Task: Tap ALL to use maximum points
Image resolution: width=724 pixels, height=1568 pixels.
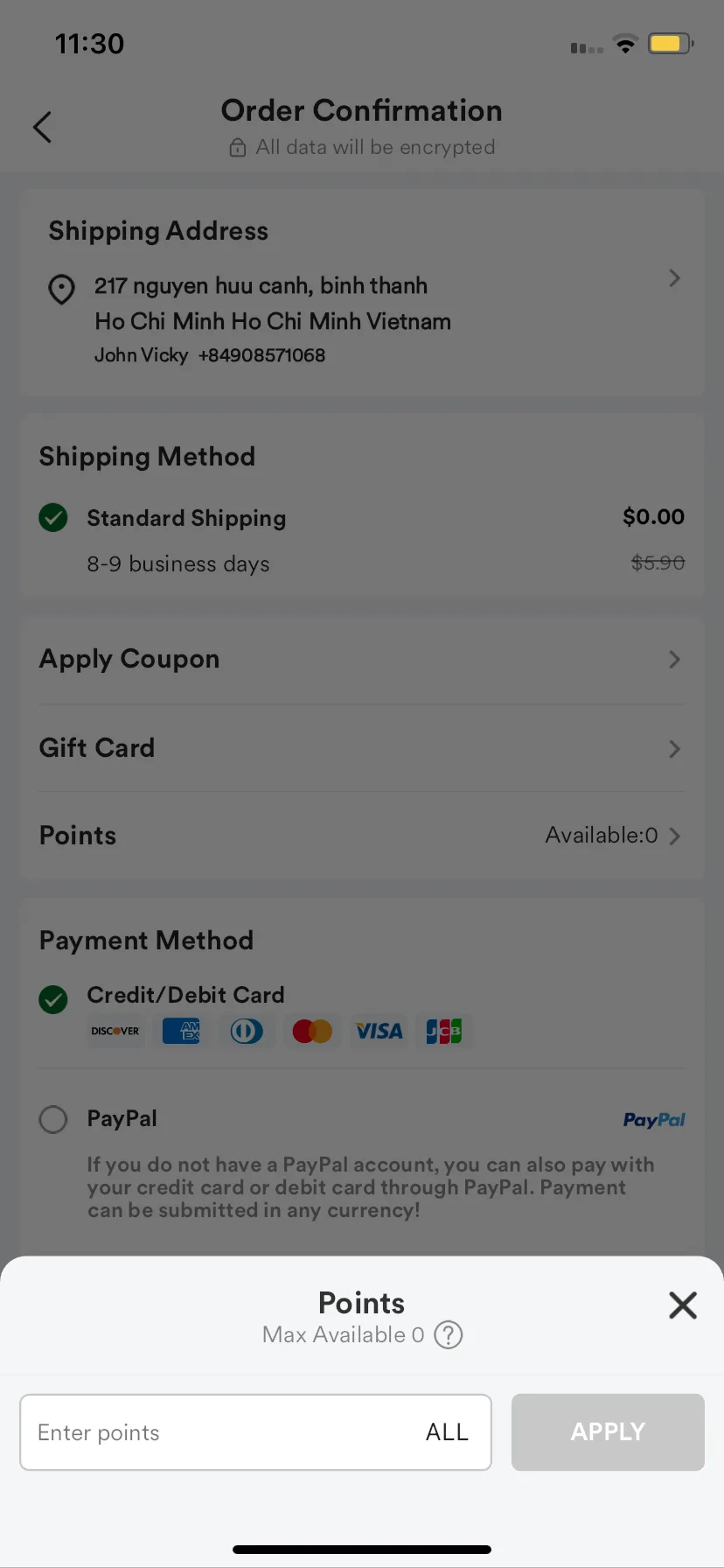Action: [x=447, y=1432]
